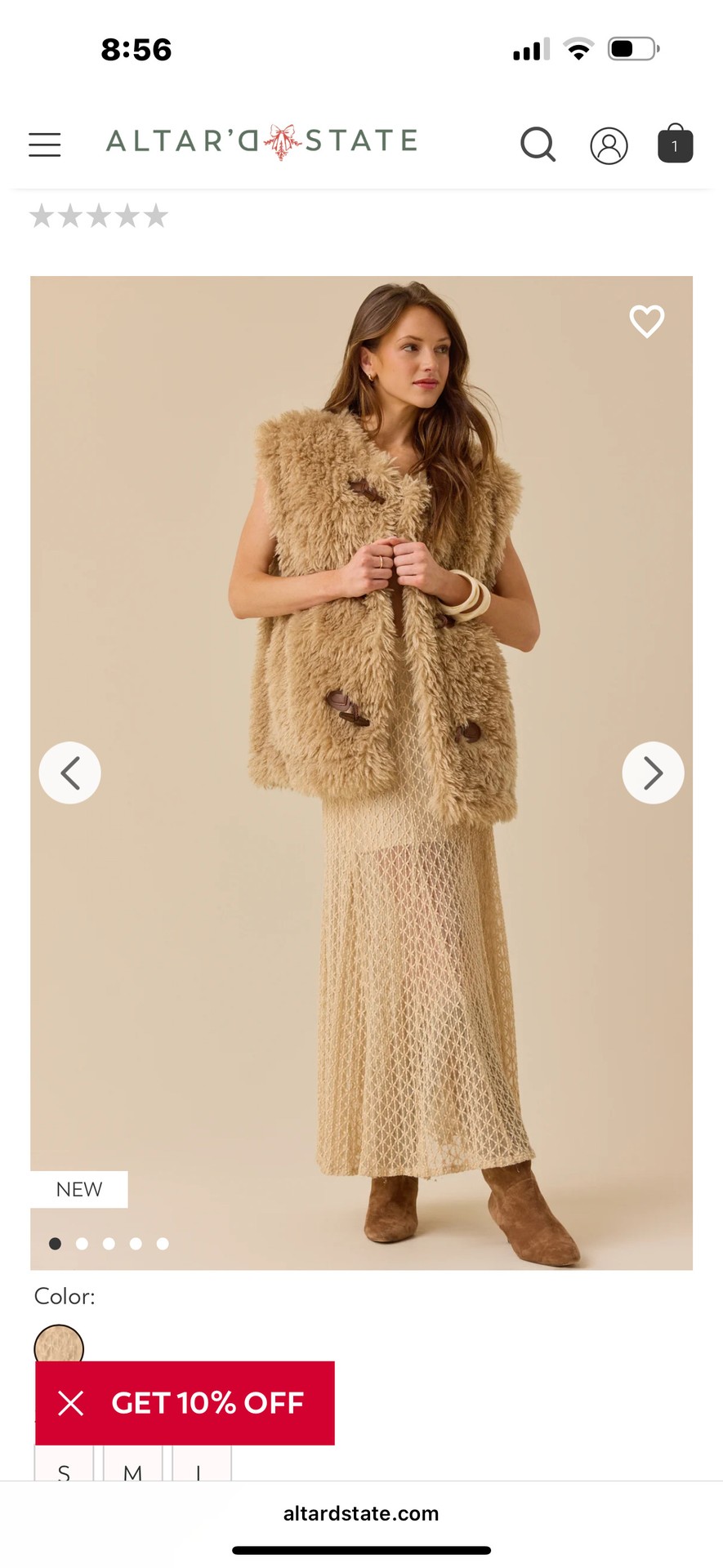
Task: Show the next product photo
Action: (652, 773)
